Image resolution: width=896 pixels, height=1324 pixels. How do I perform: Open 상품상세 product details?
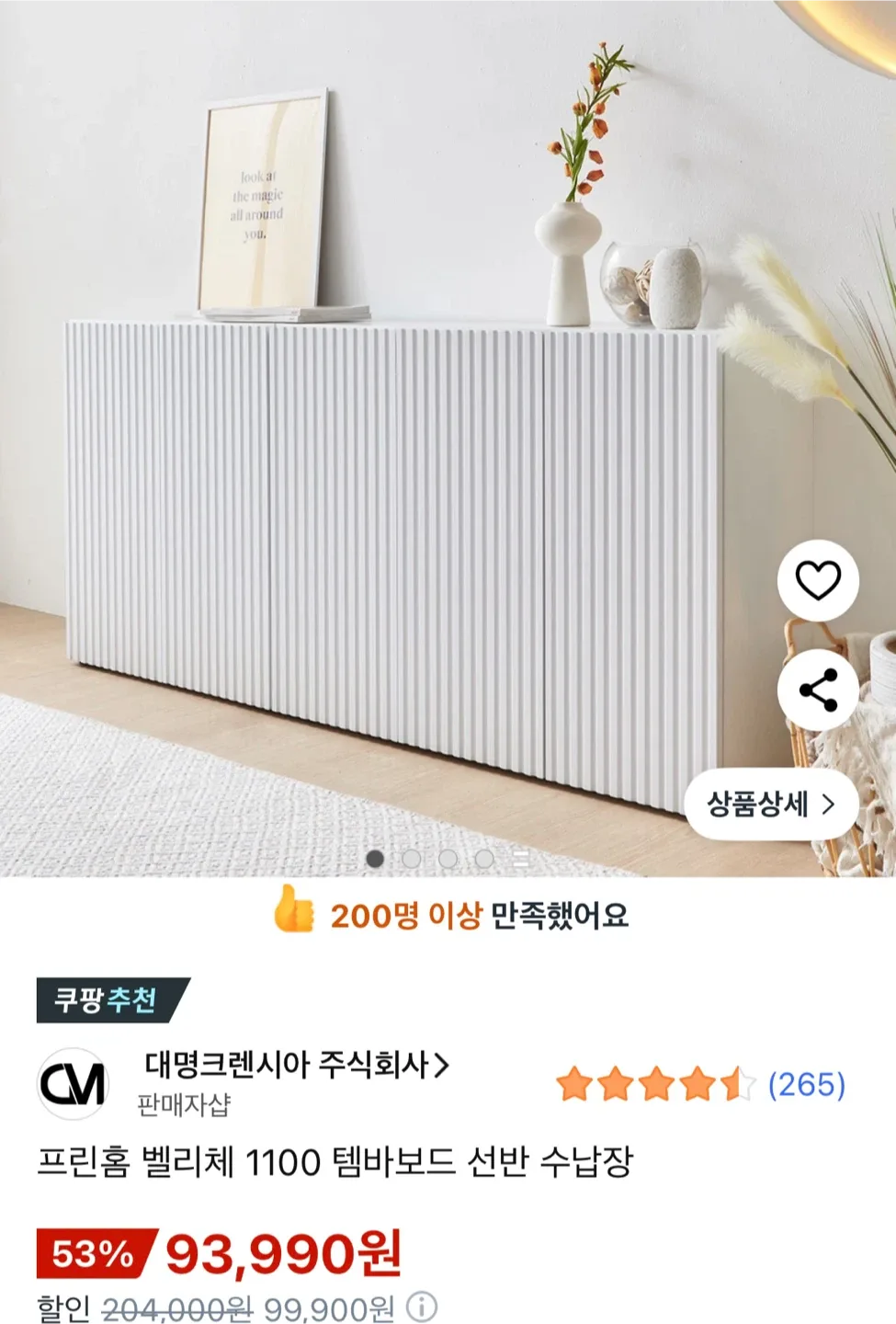coord(771,805)
